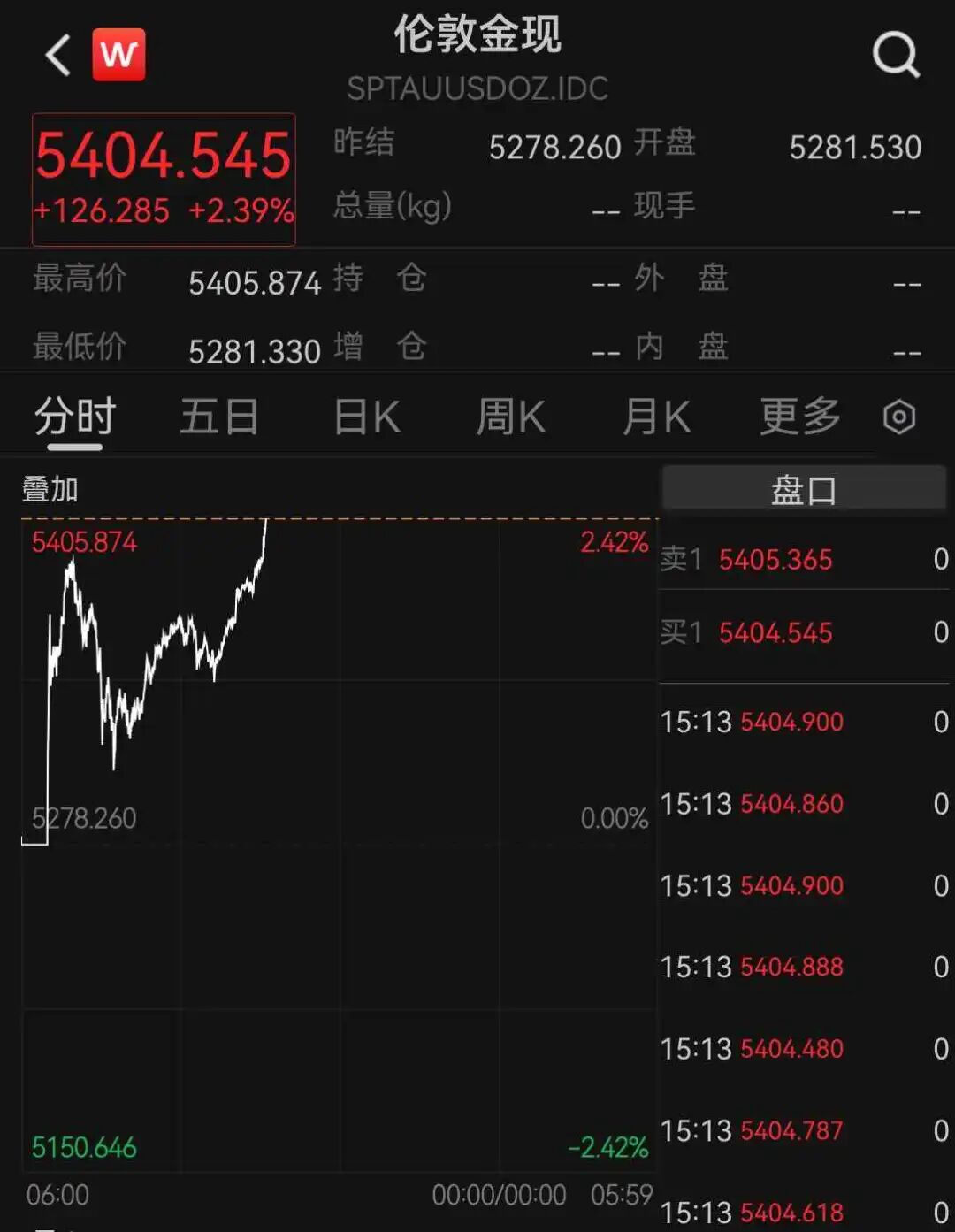Tap the 叠加 overlay option
The width and height of the screenshot is (955, 1232).
(50, 489)
